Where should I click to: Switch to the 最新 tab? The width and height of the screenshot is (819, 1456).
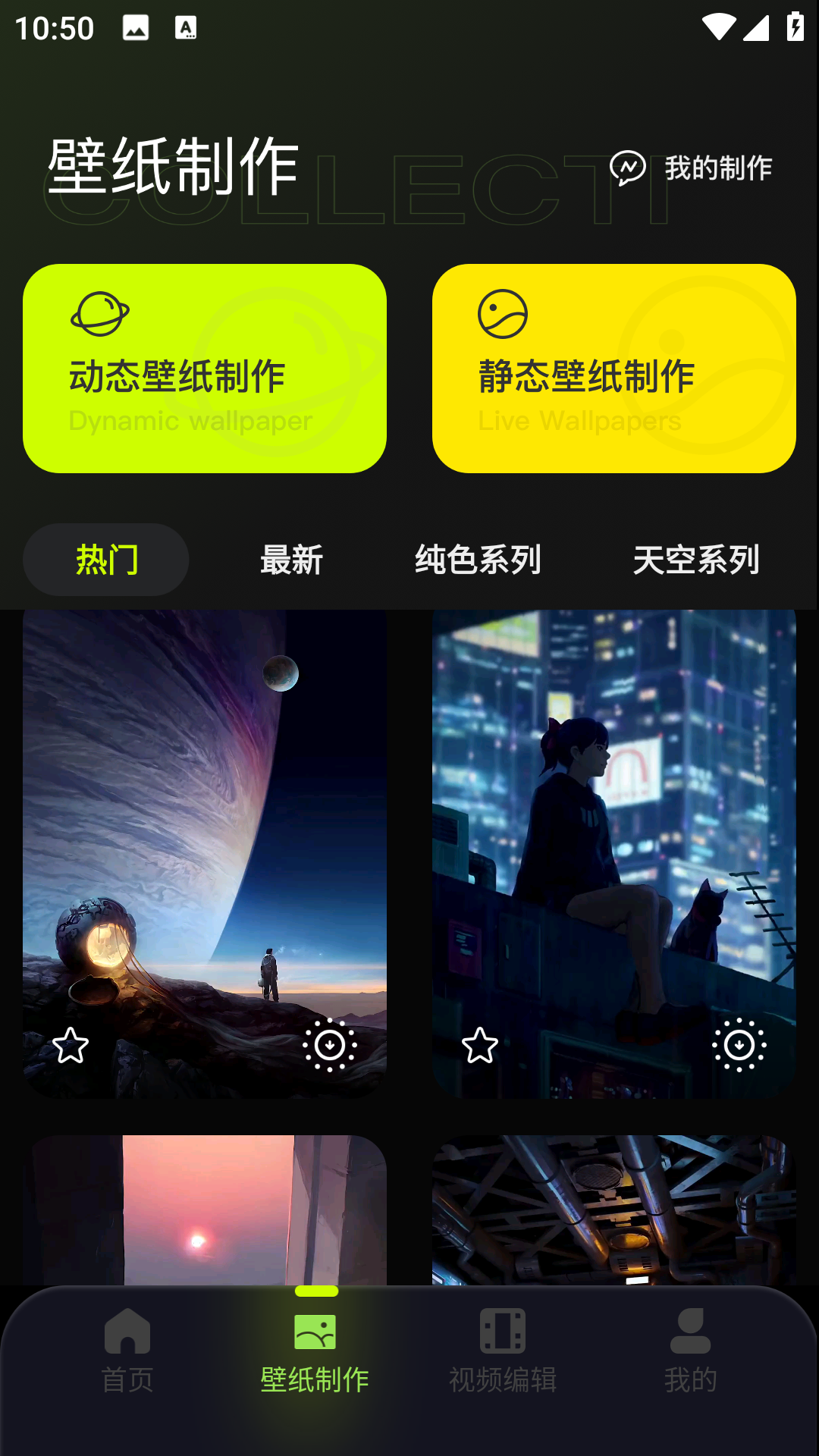point(292,560)
